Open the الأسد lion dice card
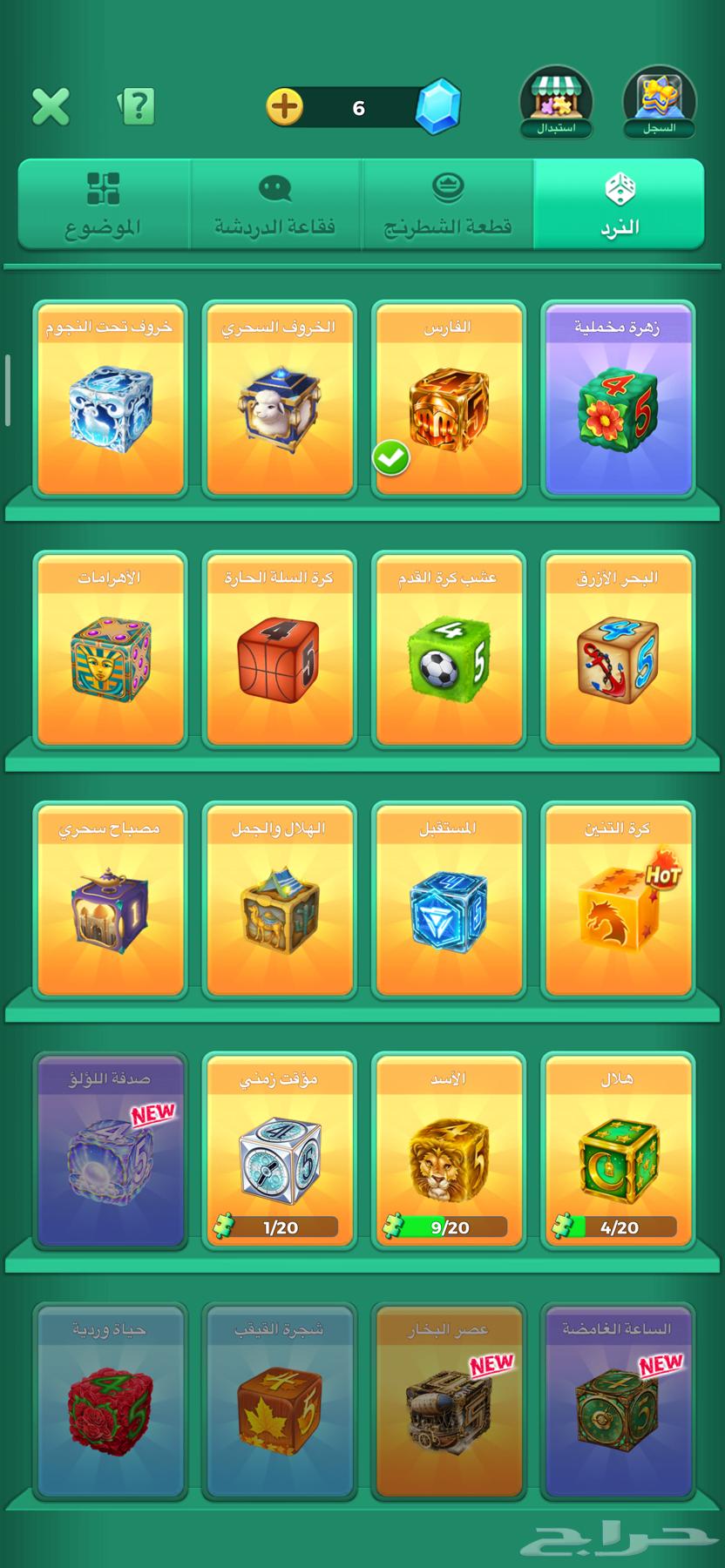 tap(448, 1151)
